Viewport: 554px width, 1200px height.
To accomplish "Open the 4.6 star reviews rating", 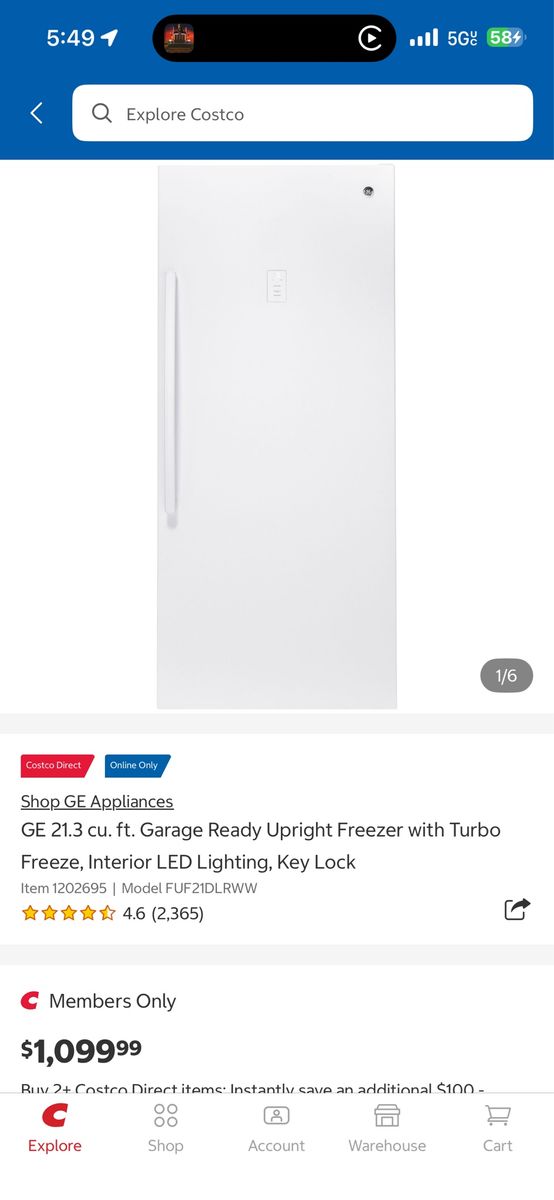I will point(112,913).
